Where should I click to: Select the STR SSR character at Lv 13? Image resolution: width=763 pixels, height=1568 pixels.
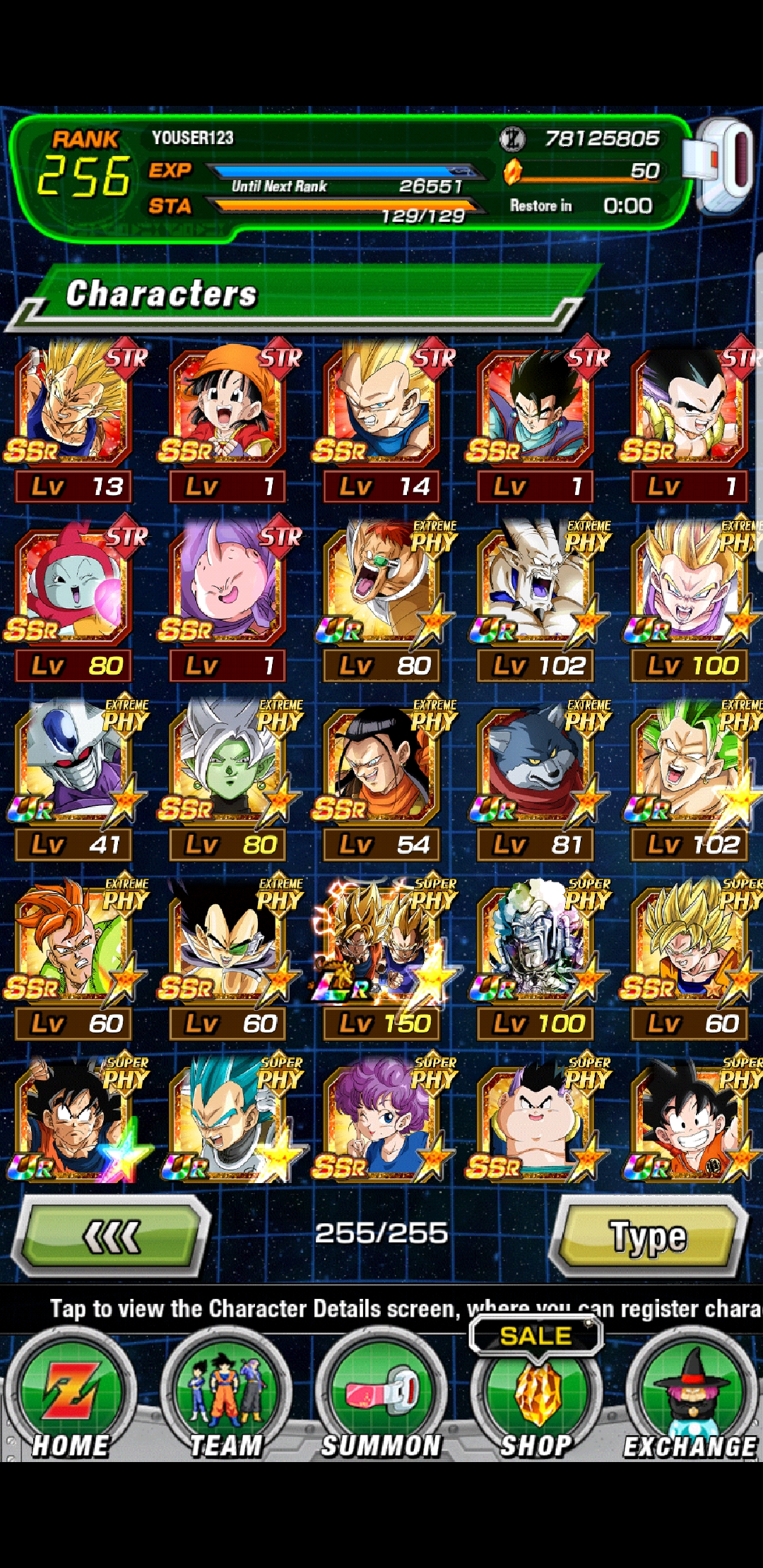click(73, 421)
